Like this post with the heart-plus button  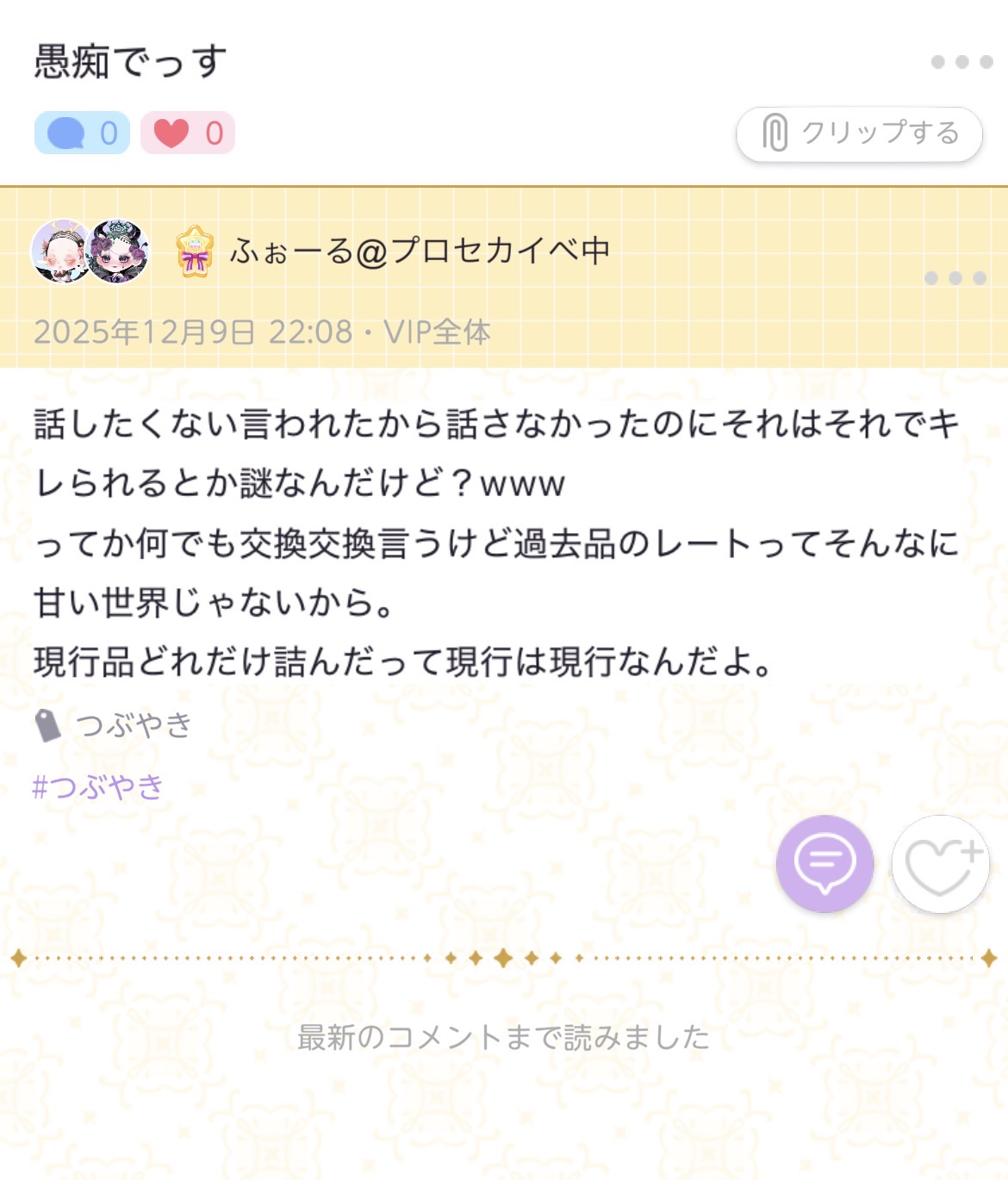940,864
